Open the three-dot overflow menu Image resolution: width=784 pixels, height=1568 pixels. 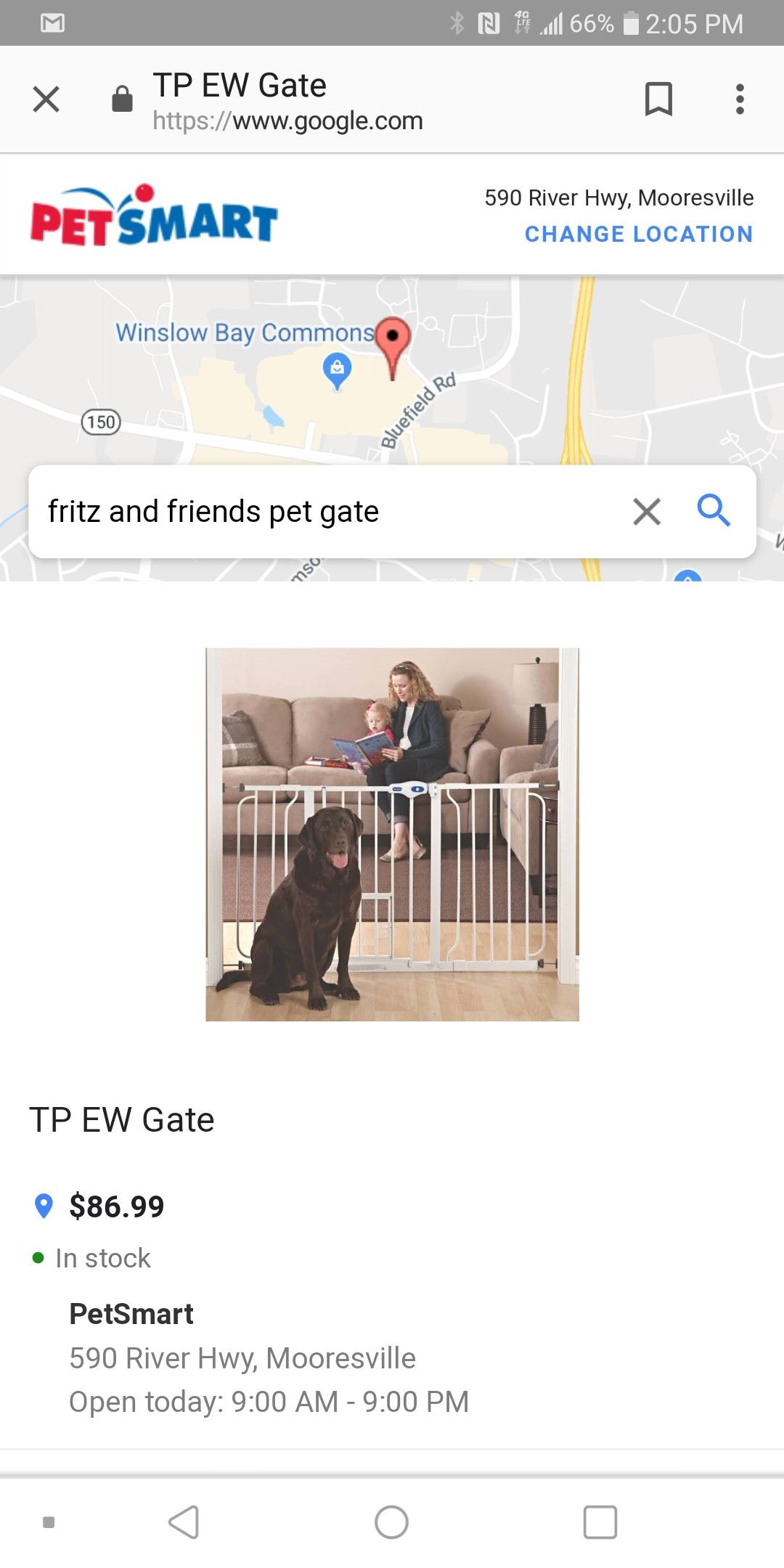[740, 99]
